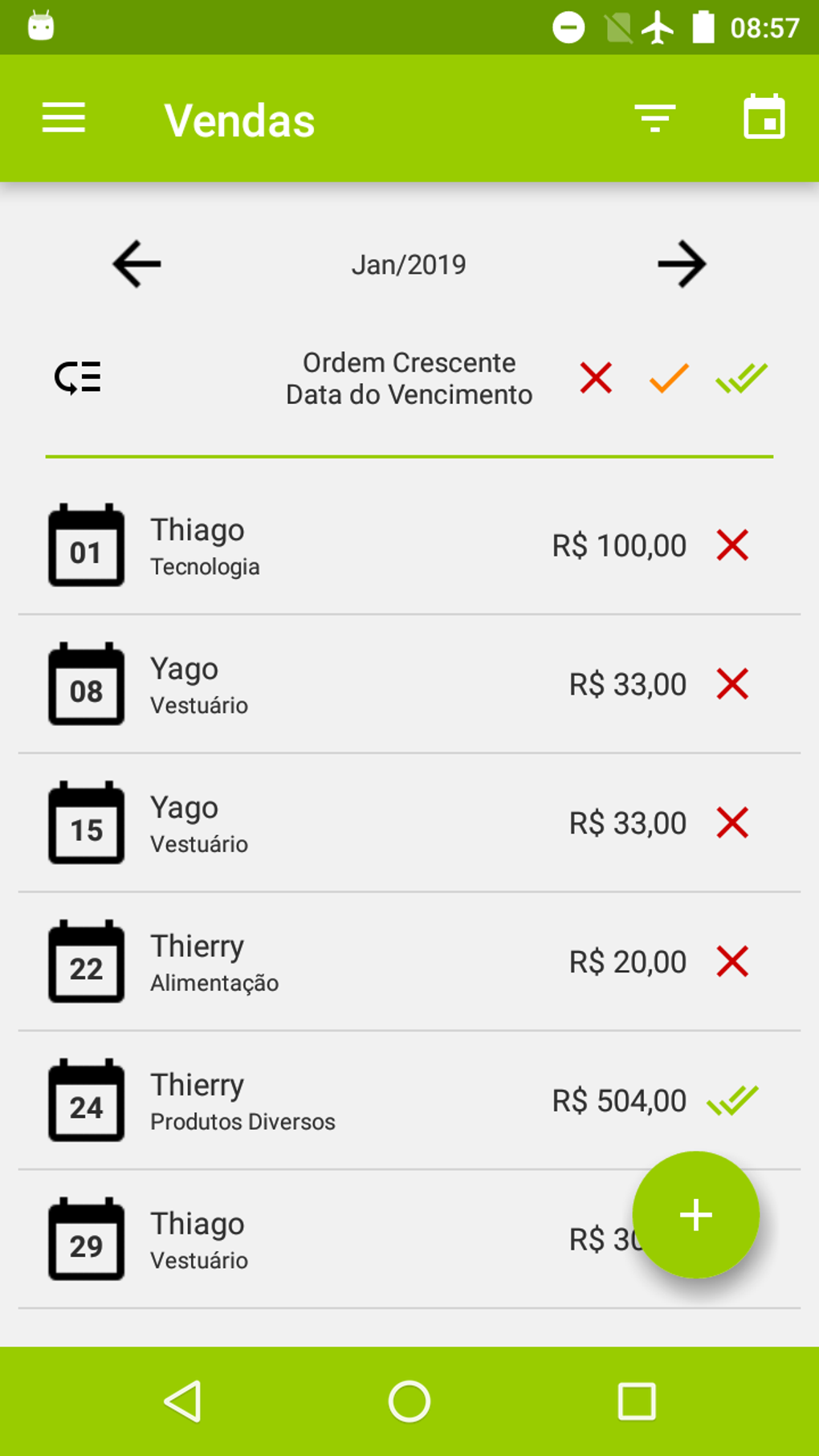This screenshot has height=1456, width=819.
Task: Tap the system back button
Action: (183, 1401)
